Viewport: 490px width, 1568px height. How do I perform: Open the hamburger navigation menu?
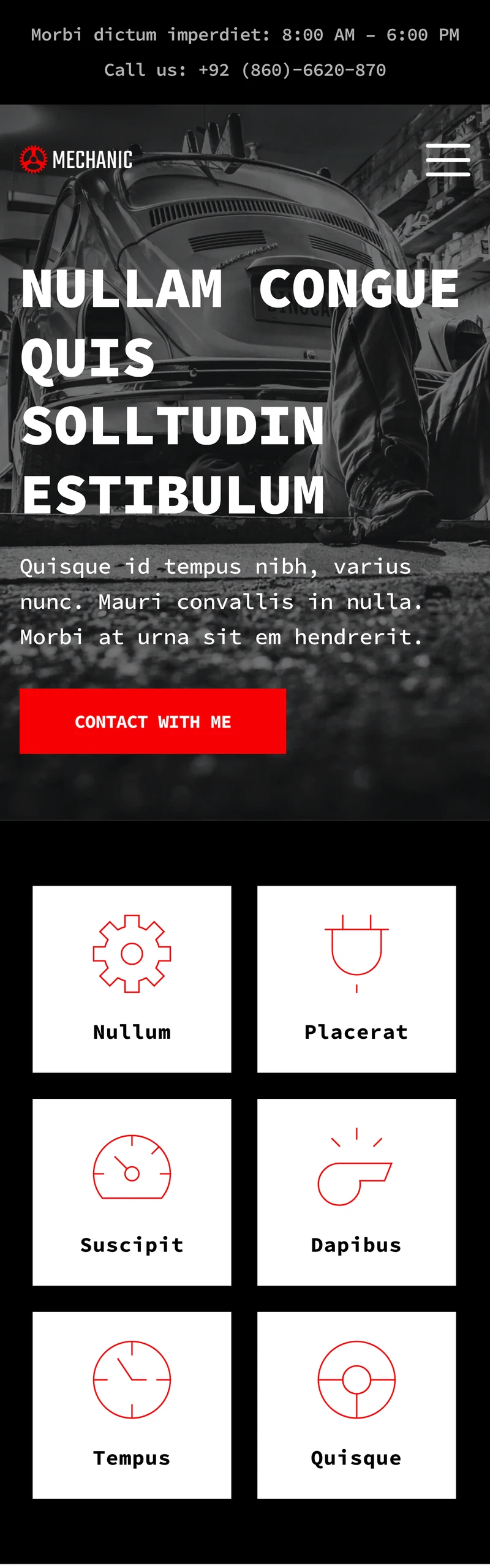point(448,160)
